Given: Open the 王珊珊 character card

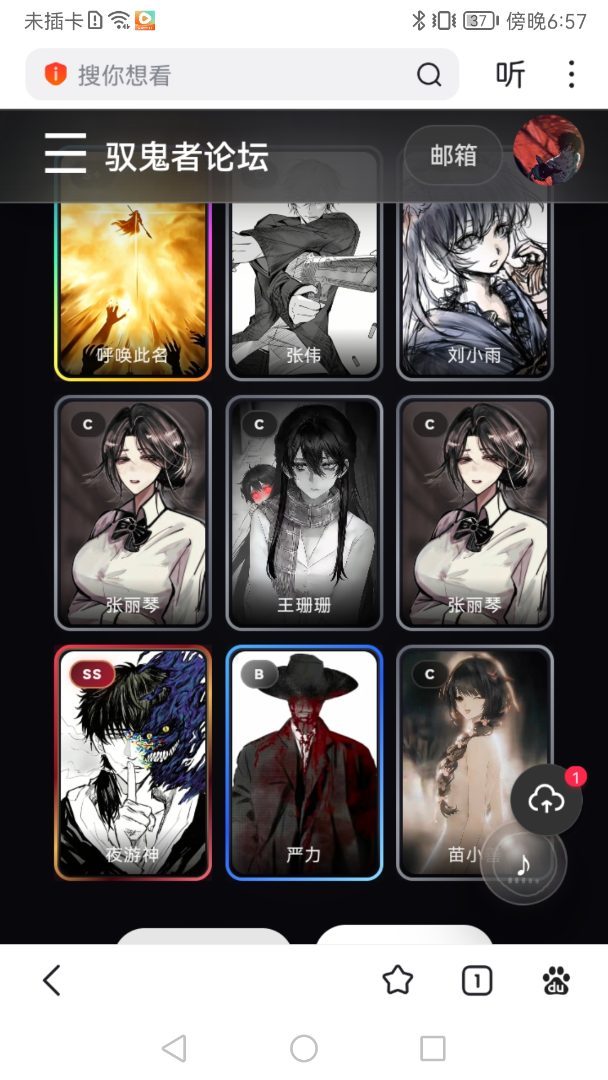Looking at the screenshot, I should 304,512.
